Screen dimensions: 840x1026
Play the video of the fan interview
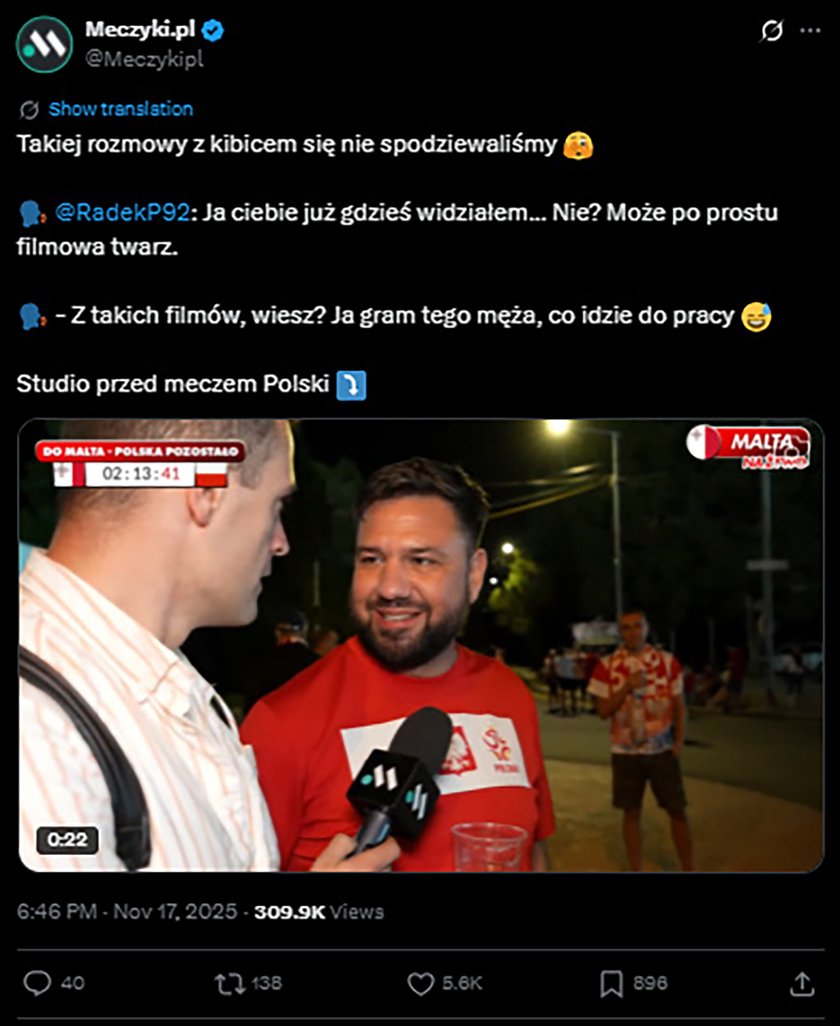[420, 645]
